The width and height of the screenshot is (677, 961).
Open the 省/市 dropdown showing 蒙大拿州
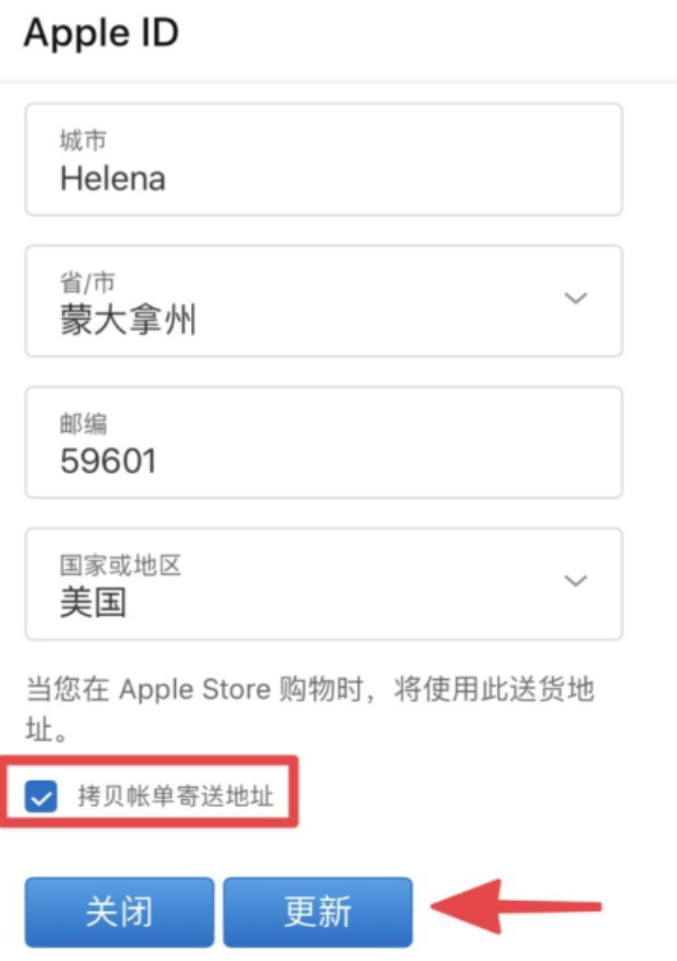[323, 301]
